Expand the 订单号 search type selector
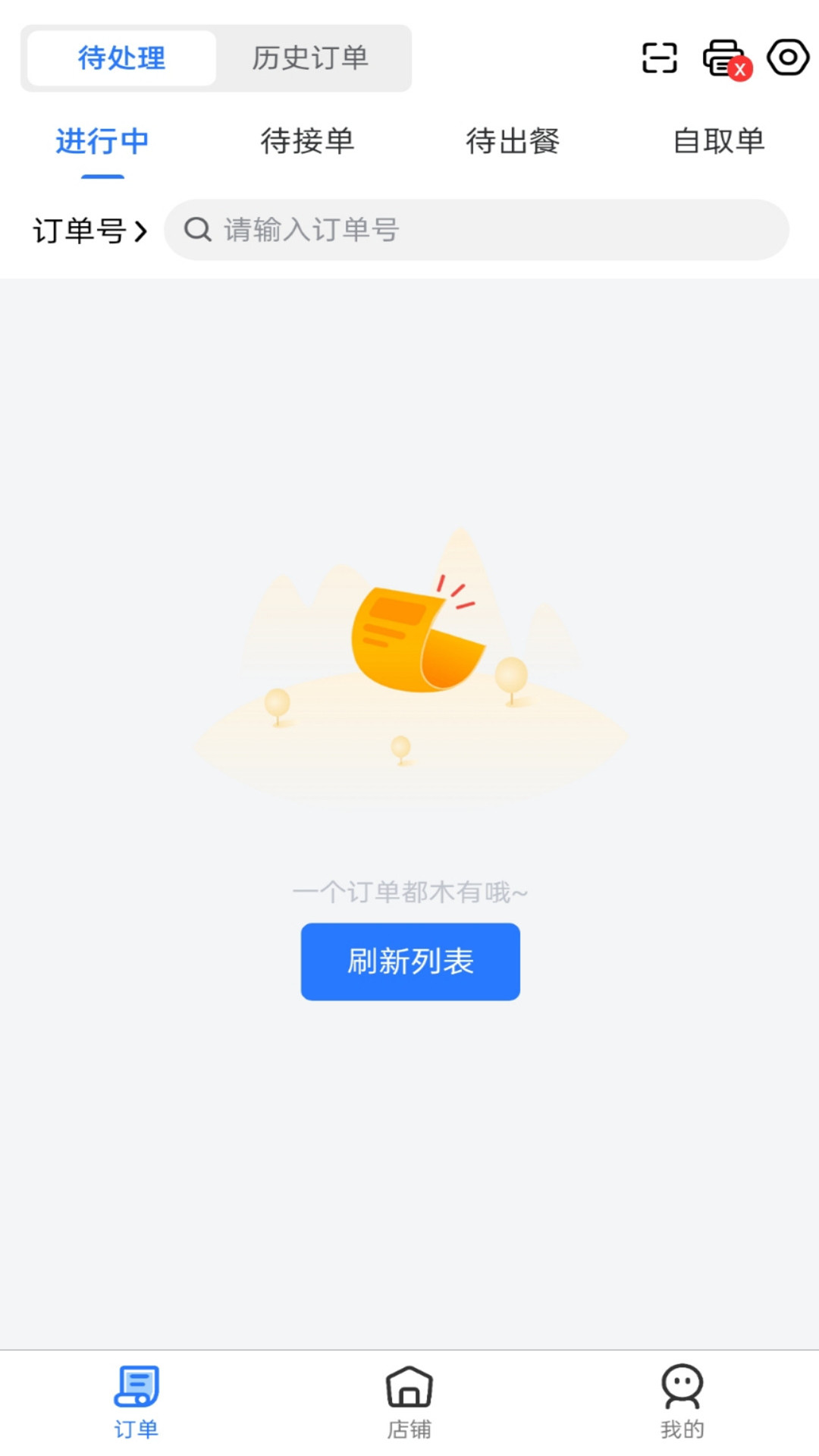The height and width of the screenshot is (1456, 819). 89,231
